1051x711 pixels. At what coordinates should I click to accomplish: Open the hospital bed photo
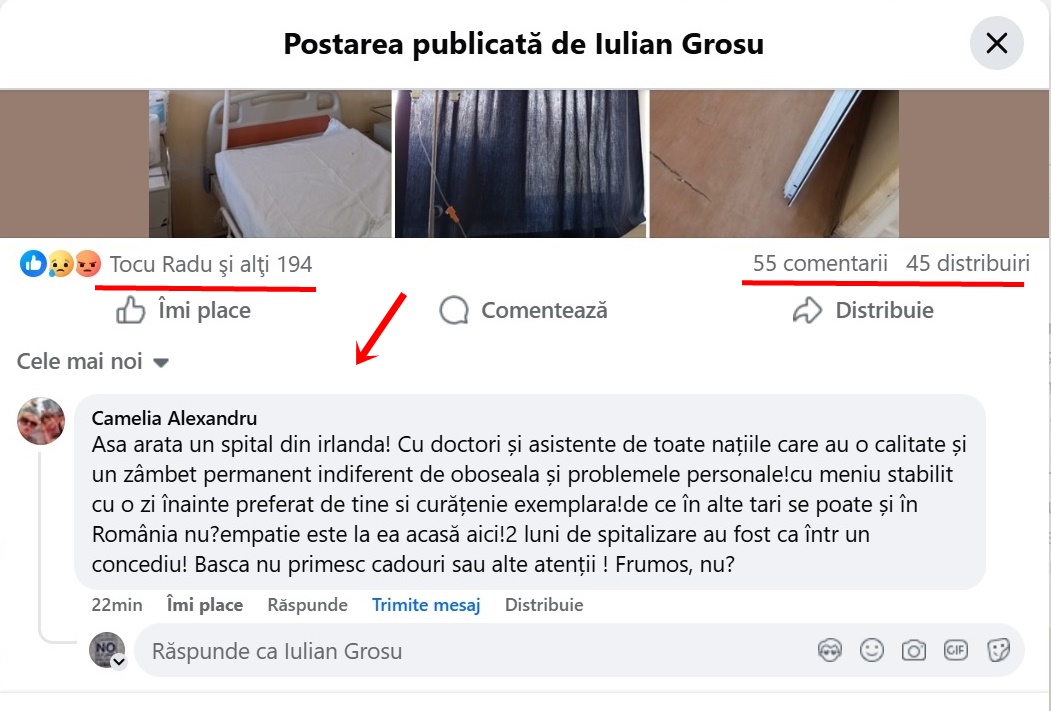click(x=270, y=163)
